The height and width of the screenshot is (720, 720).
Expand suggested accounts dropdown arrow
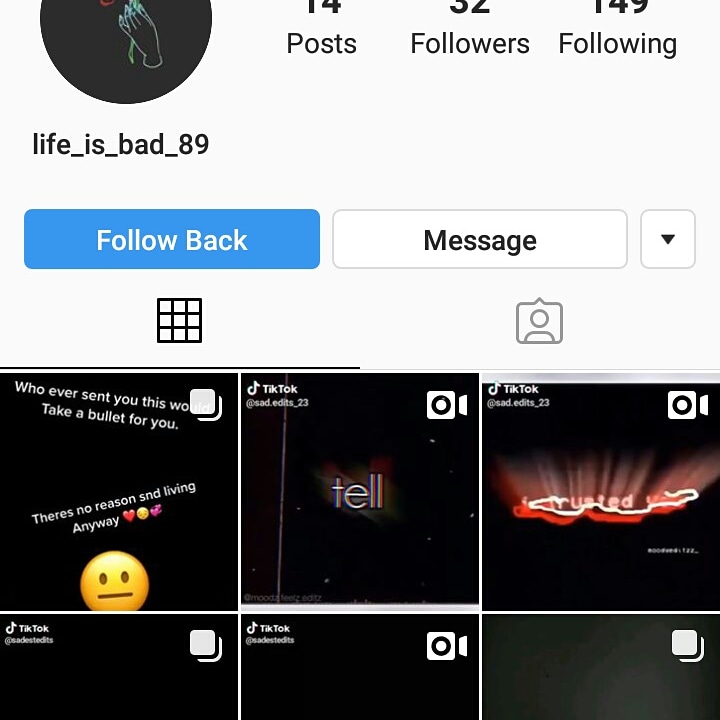click(667, 240)
